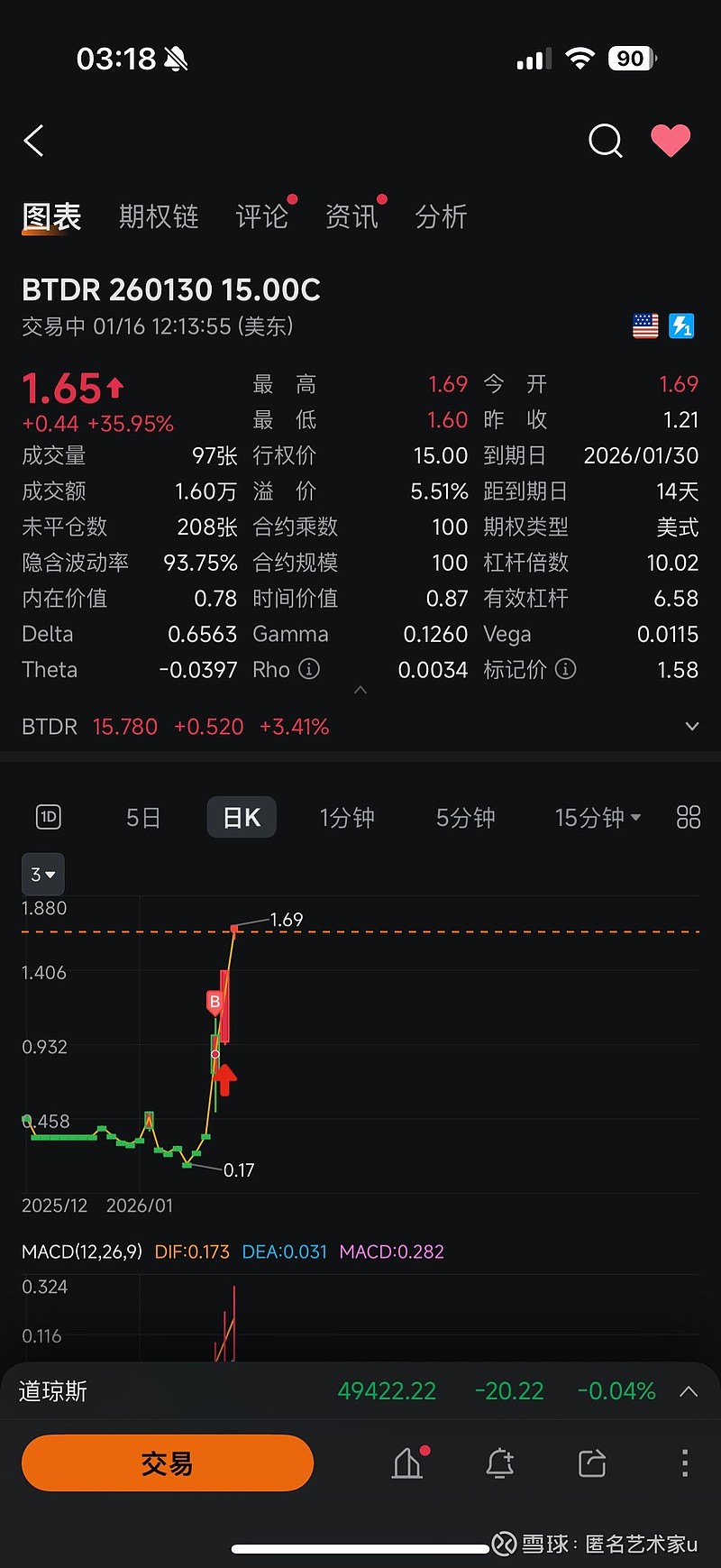This screenshot has width=721, height=1568.
Task: Toggle the heart favorite icon
Action: 671,141
